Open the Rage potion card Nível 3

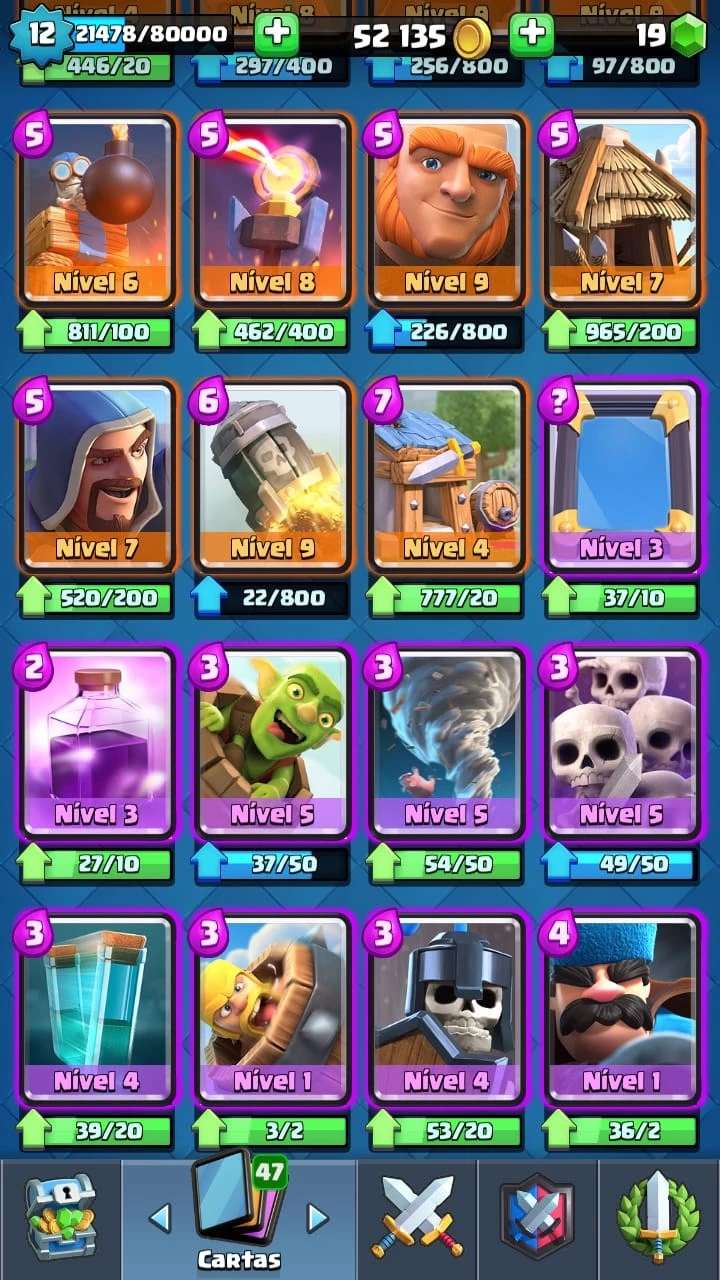[97, 743]
